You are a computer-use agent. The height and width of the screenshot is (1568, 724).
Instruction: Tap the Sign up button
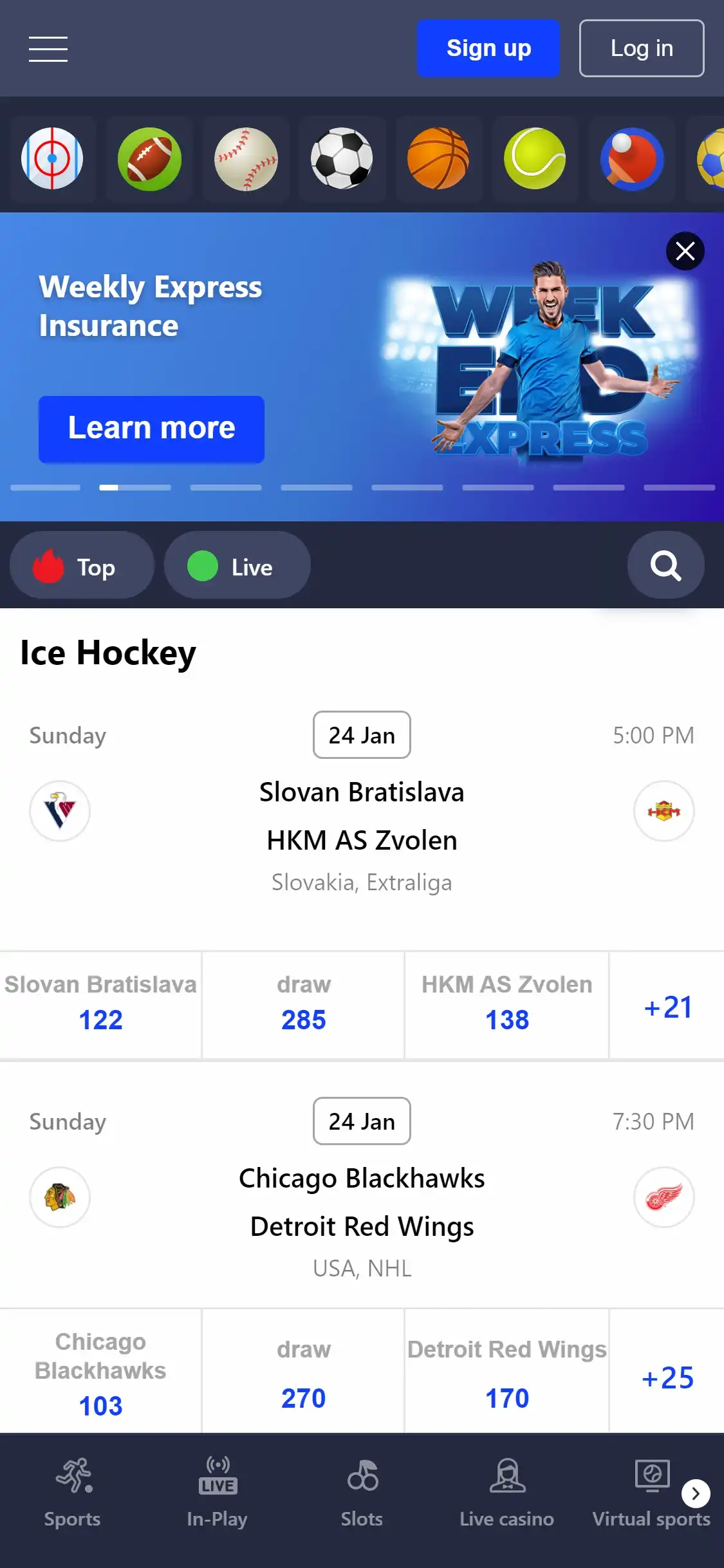[x=488, y=48]
